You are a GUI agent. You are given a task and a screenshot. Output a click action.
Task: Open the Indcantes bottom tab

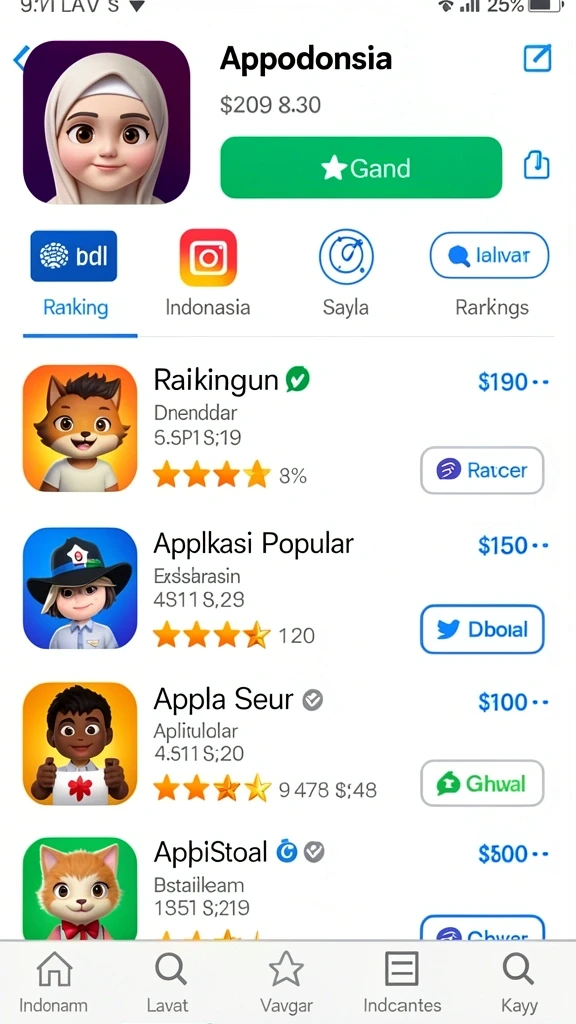click(x=402, y=982)
